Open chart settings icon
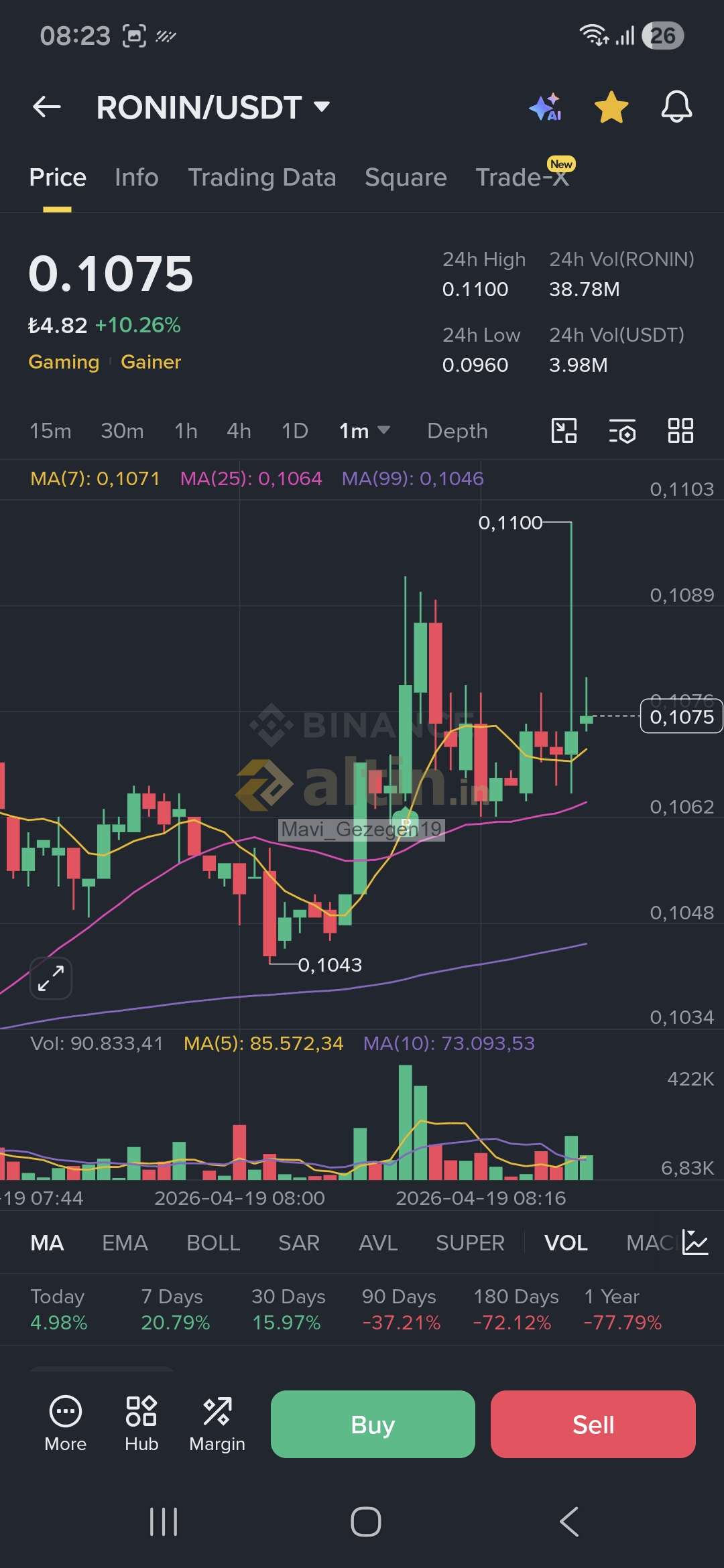Viewport: 724px width, 1568px height. (622, 431)
